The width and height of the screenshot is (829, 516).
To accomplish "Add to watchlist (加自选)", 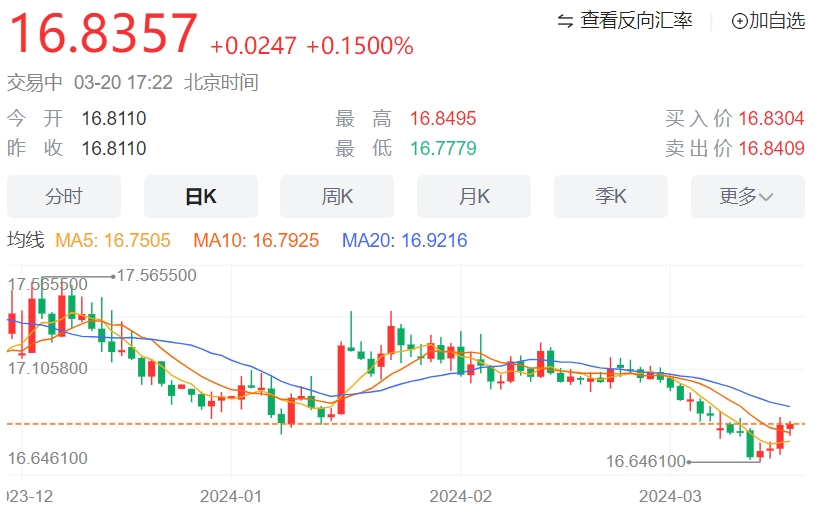I will point(768,20).
